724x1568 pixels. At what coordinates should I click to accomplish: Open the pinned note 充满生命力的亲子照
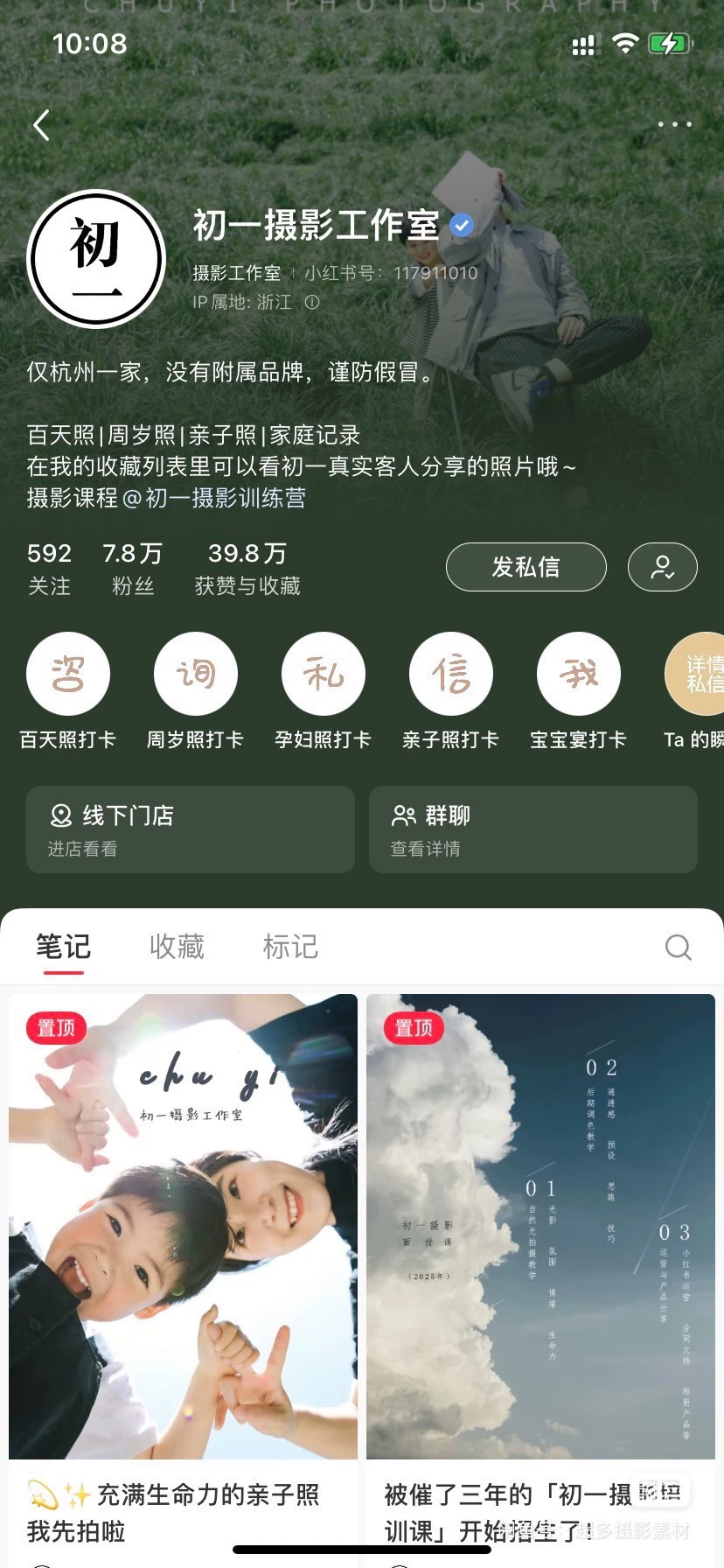183,1225
